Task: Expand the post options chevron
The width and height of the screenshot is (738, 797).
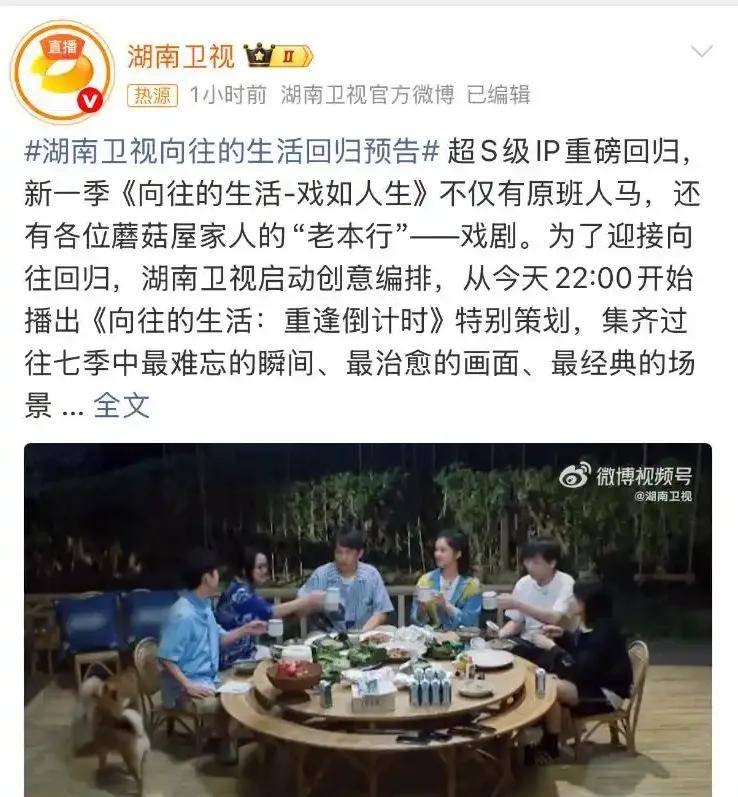Action: 703,52
